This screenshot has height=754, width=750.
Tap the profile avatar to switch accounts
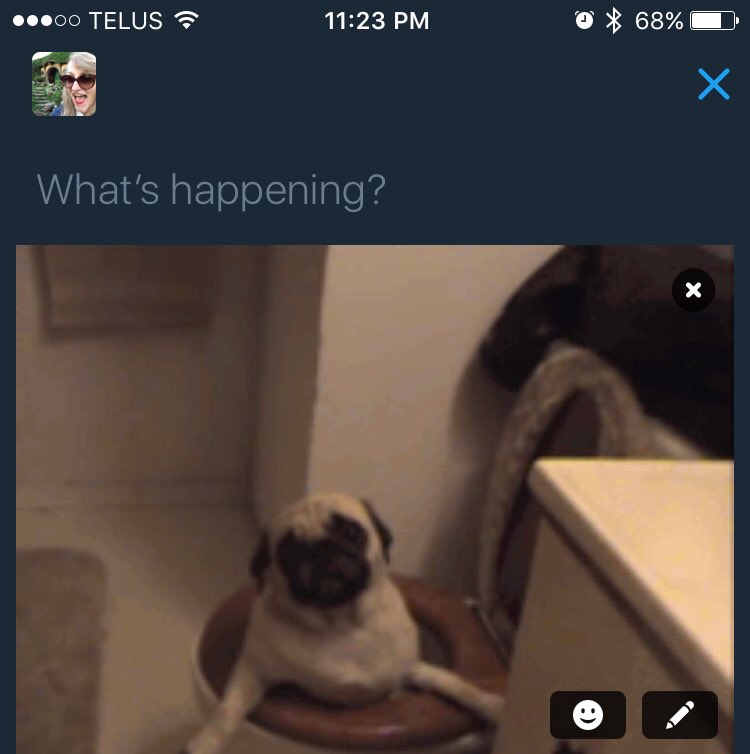click(64, 84)
